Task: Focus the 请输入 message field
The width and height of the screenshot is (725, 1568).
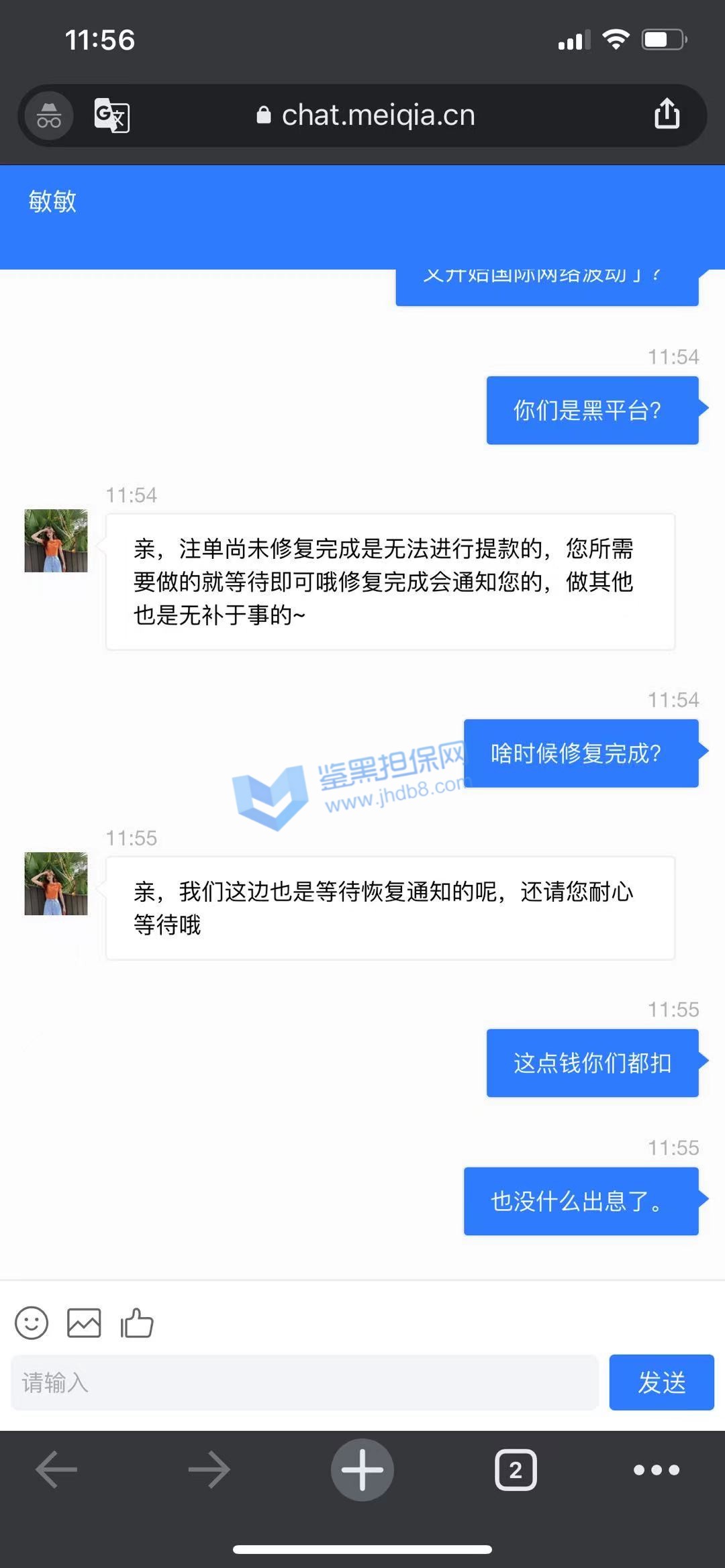Action: point(304,1382)
